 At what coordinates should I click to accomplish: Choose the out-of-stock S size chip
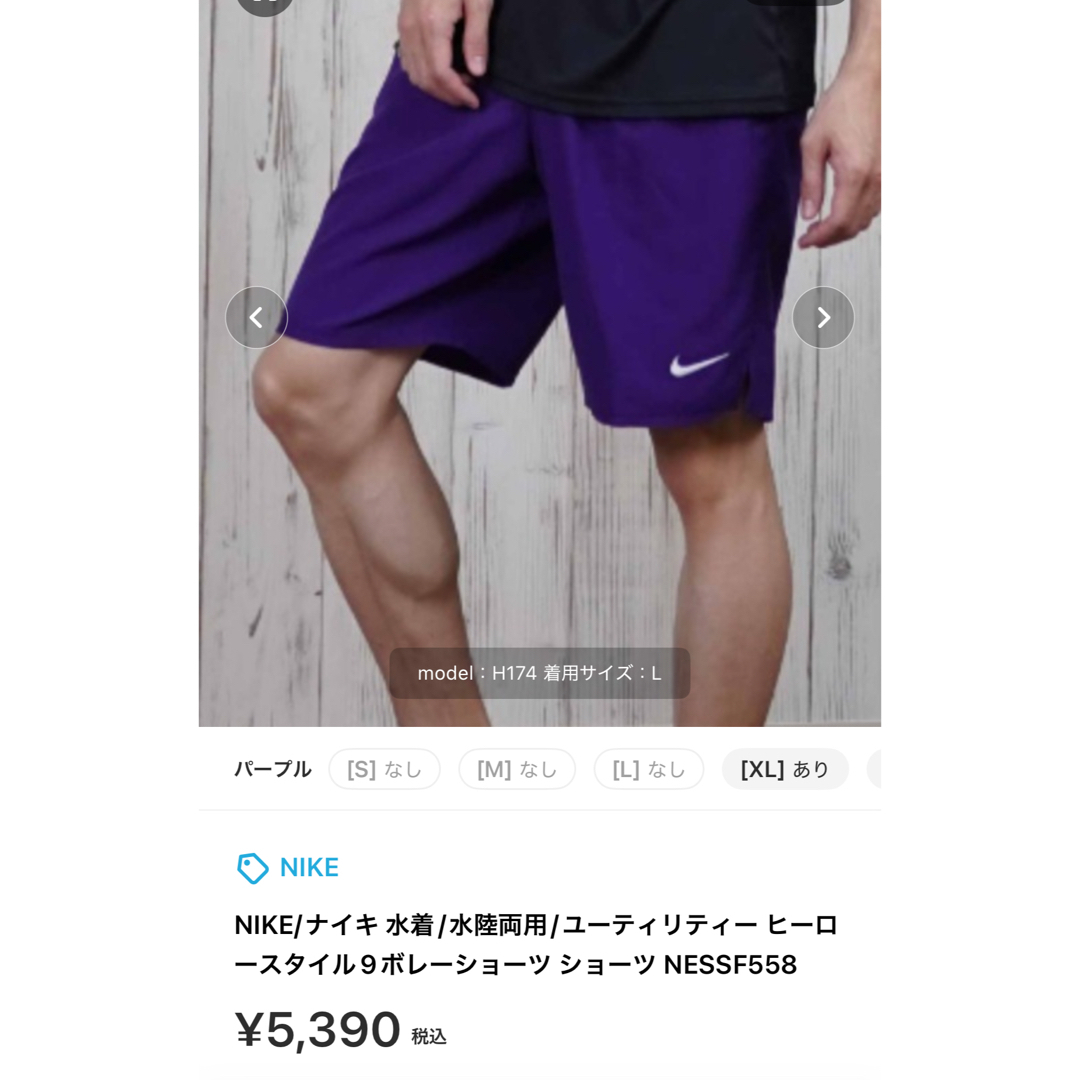click(x=384, y=769)
